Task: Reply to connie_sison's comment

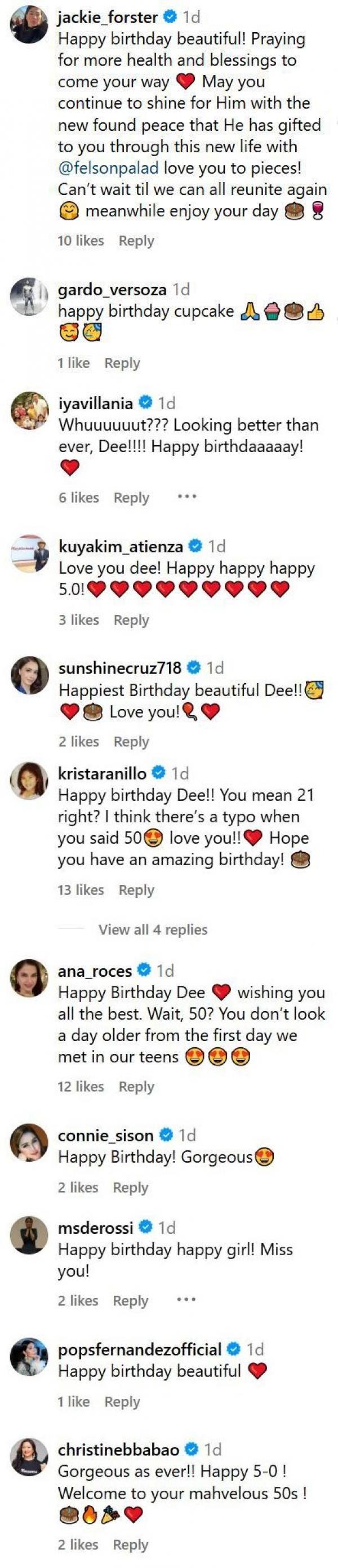Action: [131, 1188]
